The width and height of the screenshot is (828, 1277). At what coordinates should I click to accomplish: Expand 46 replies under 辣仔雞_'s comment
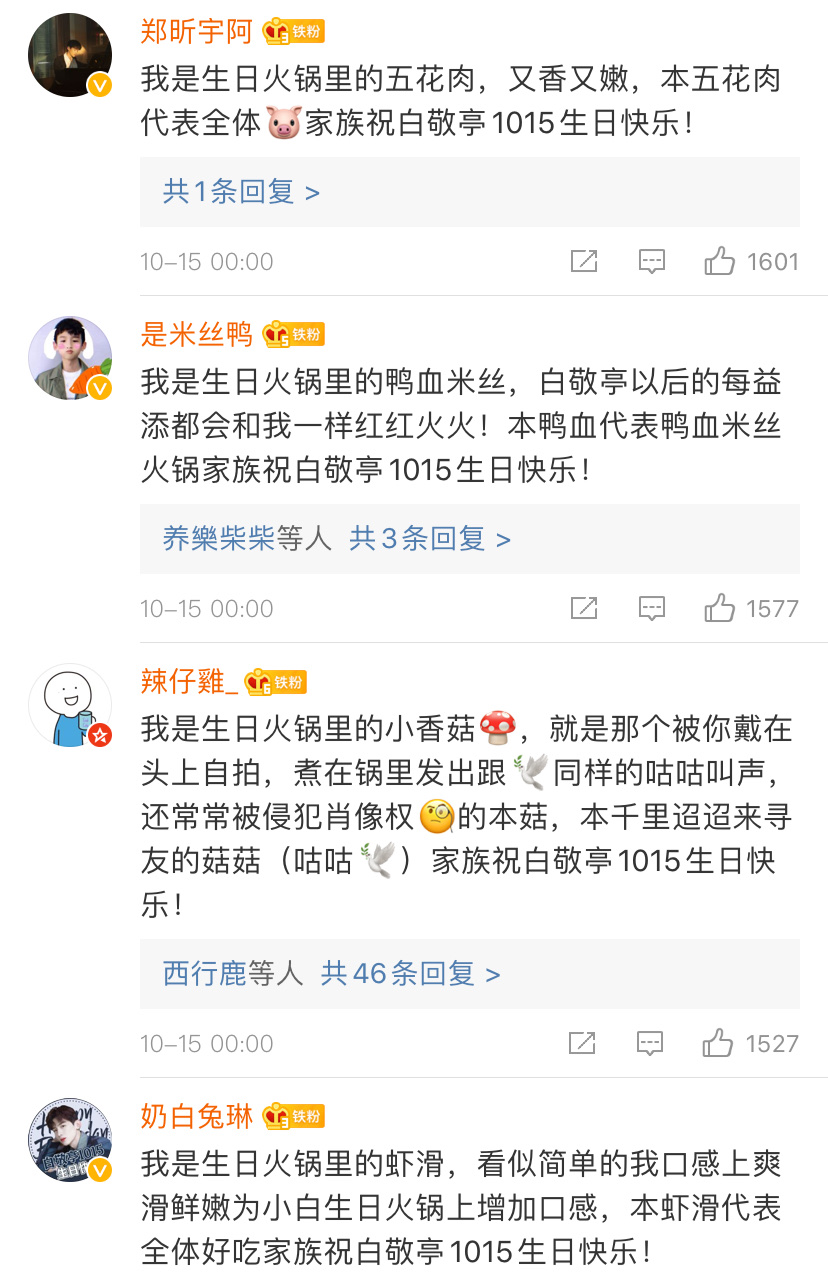(x=410, y=973)
